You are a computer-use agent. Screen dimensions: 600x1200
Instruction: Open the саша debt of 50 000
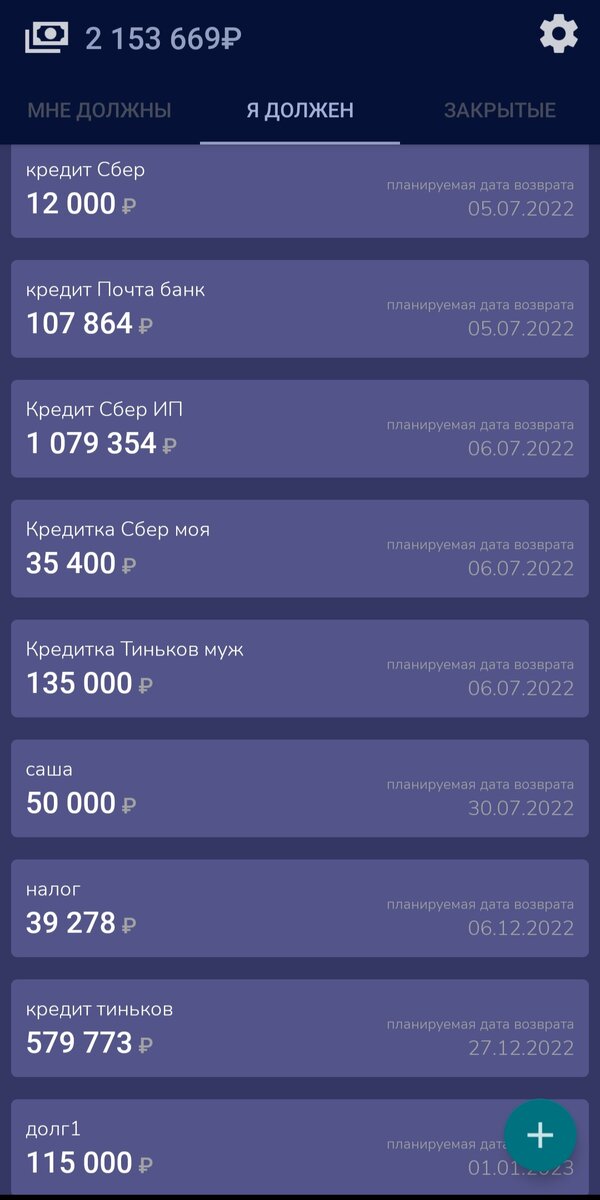click(300, 789)
